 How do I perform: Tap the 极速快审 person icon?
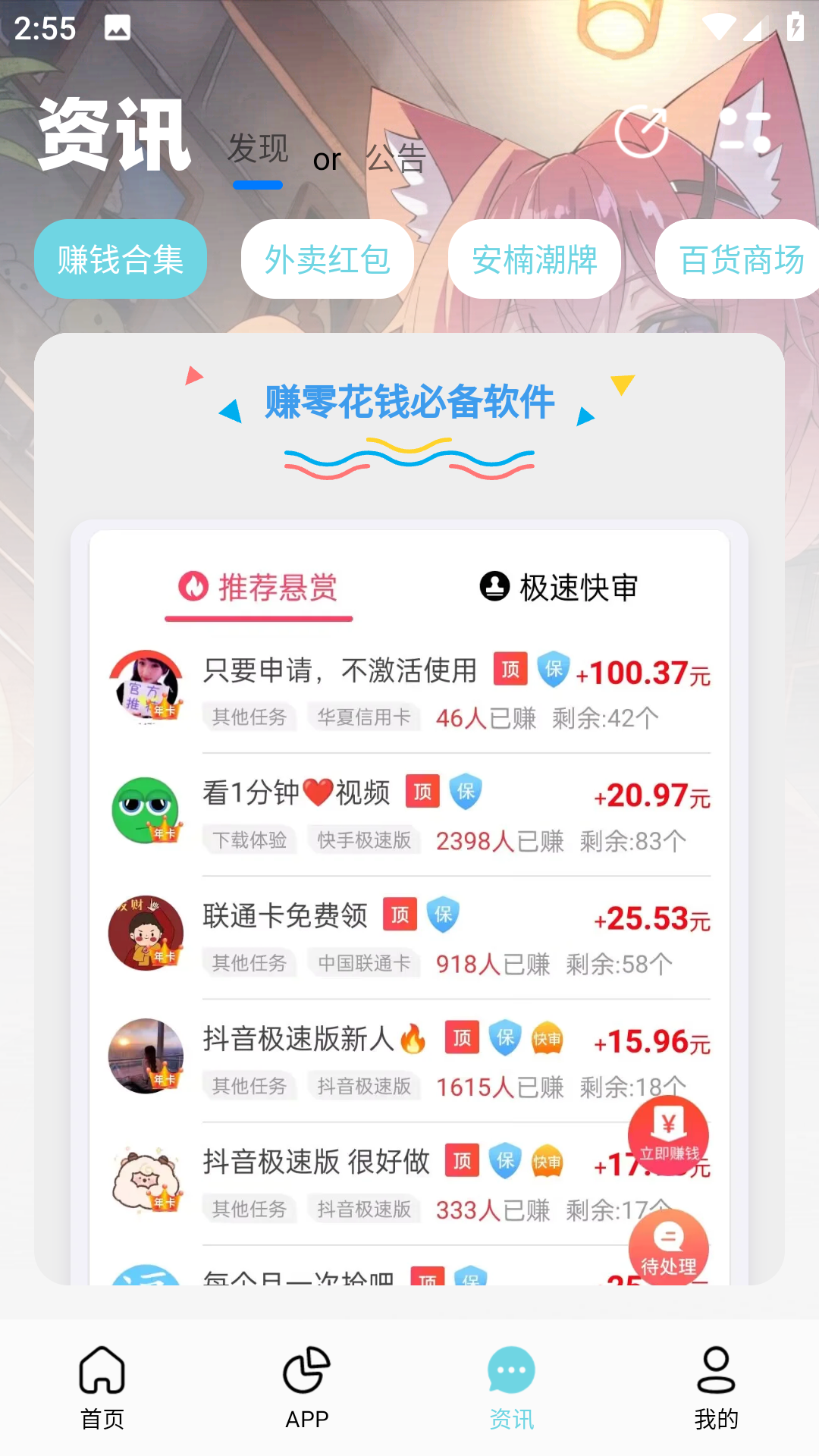coord(494,585)
